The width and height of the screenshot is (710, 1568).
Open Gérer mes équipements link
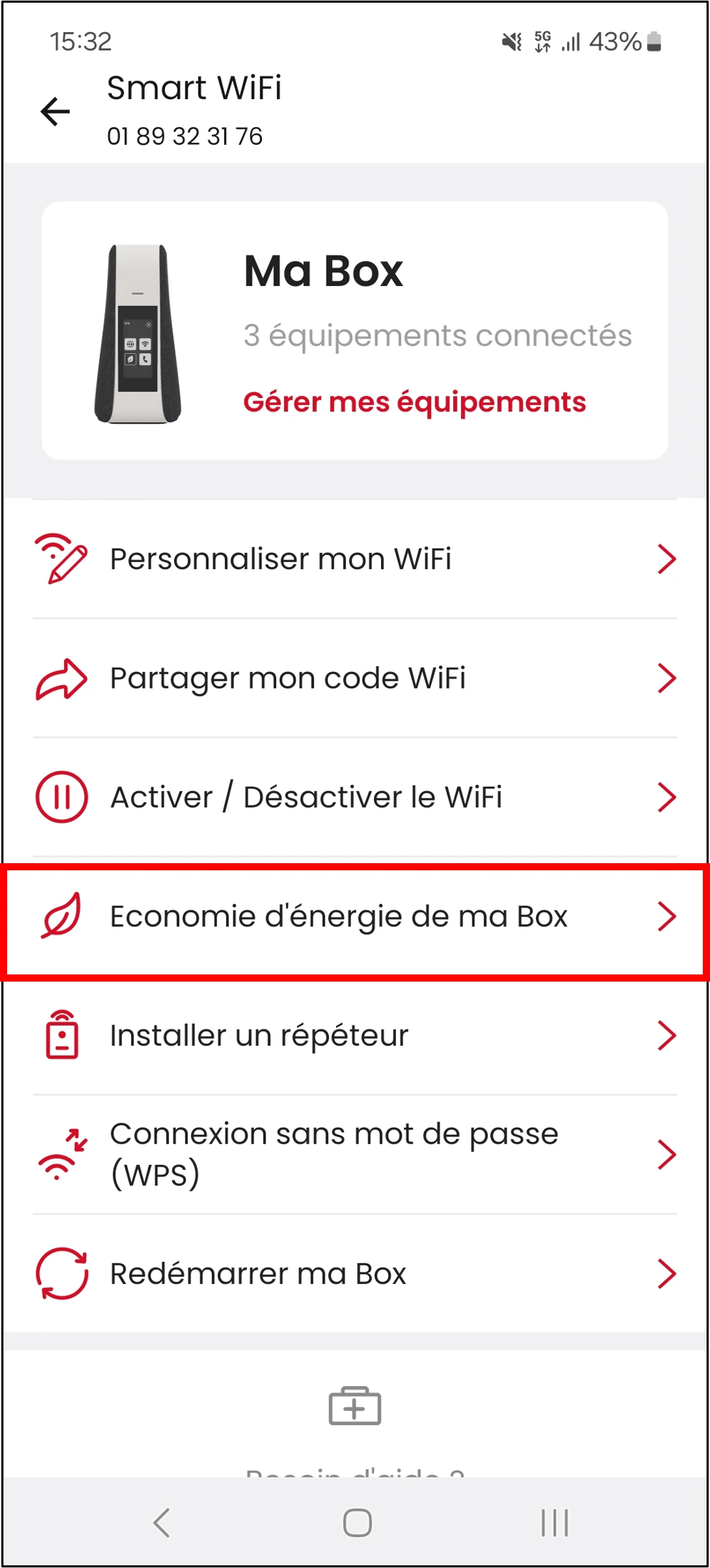click(414, 402)
